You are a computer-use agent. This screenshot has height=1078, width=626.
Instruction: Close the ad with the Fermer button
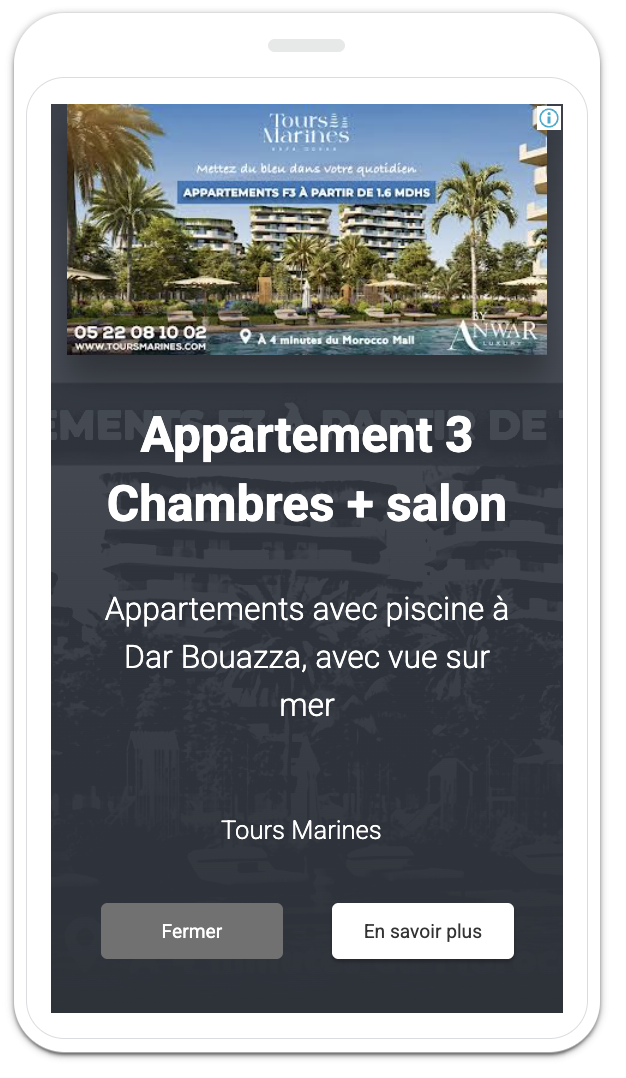tap(191, 931)
